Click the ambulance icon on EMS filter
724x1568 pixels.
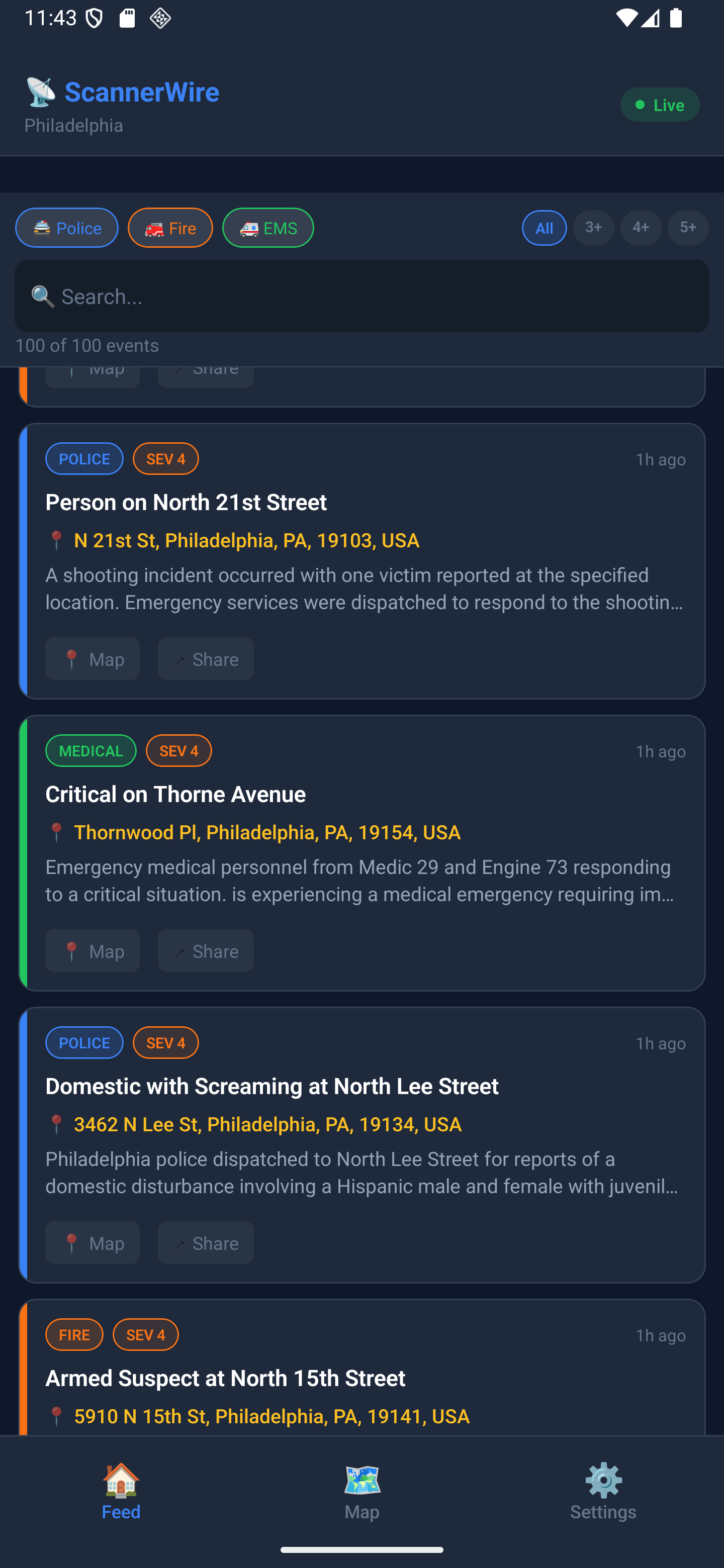click(x=248, y=228)
